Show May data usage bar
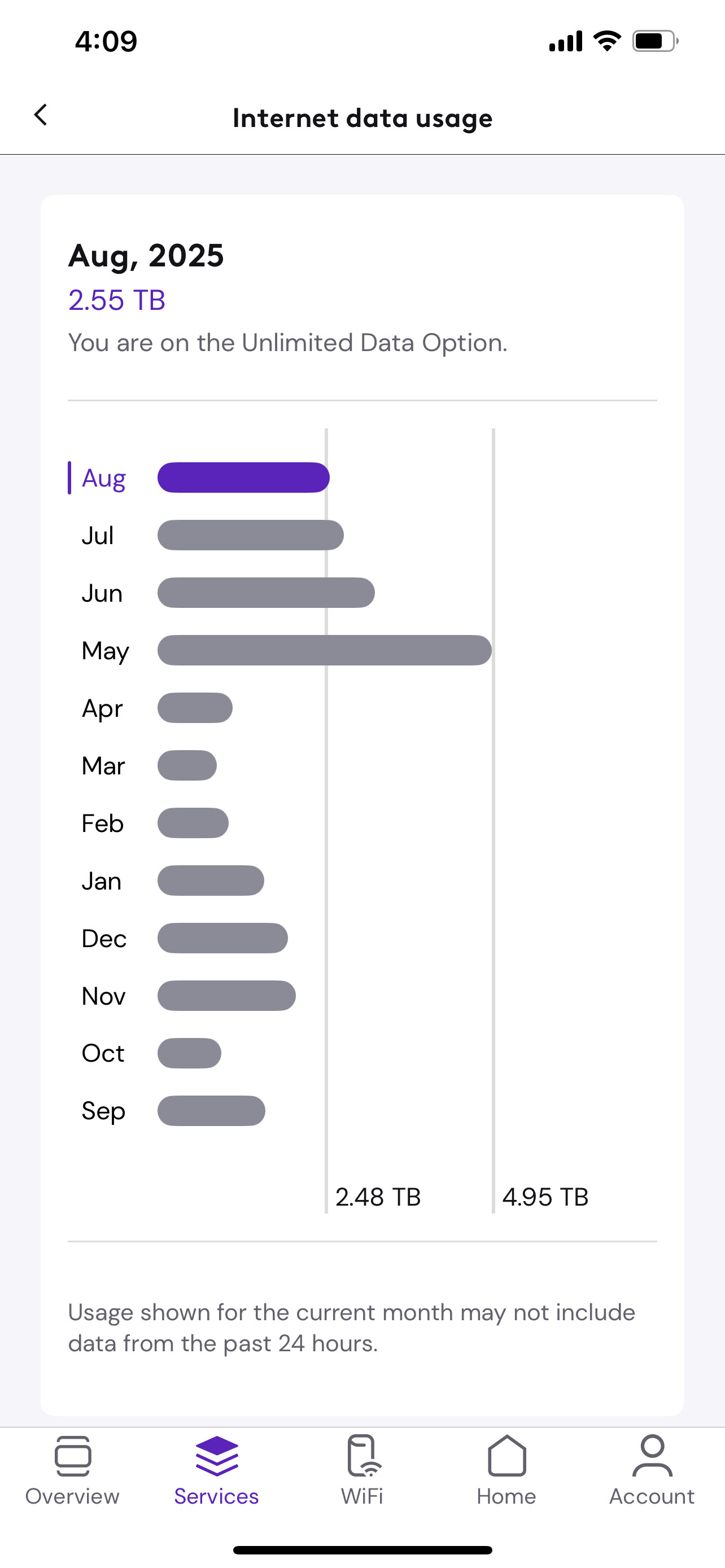This screenshot has width=725, height=1568. (x=325, y=650)
